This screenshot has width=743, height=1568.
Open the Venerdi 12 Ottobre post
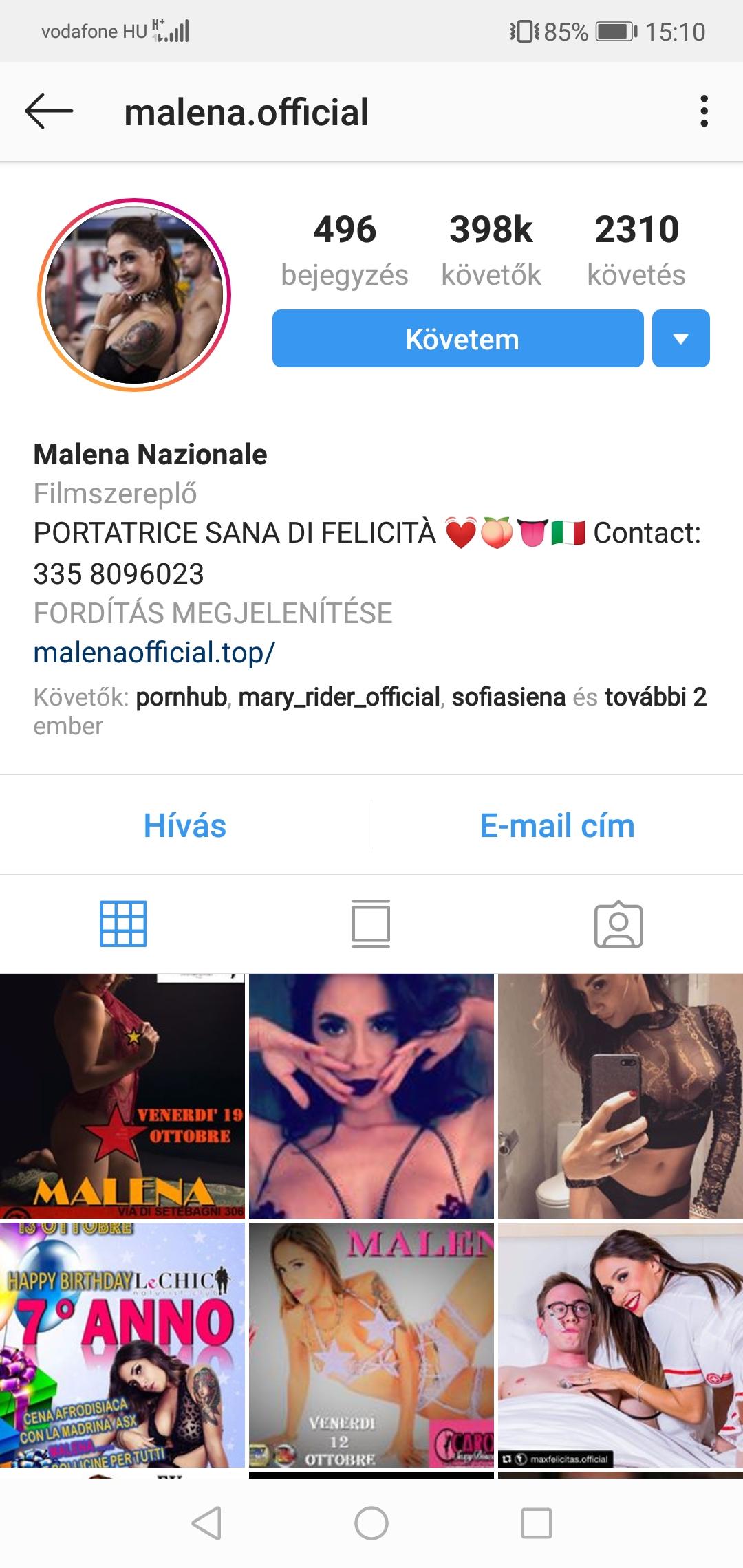pos(371,1344)
